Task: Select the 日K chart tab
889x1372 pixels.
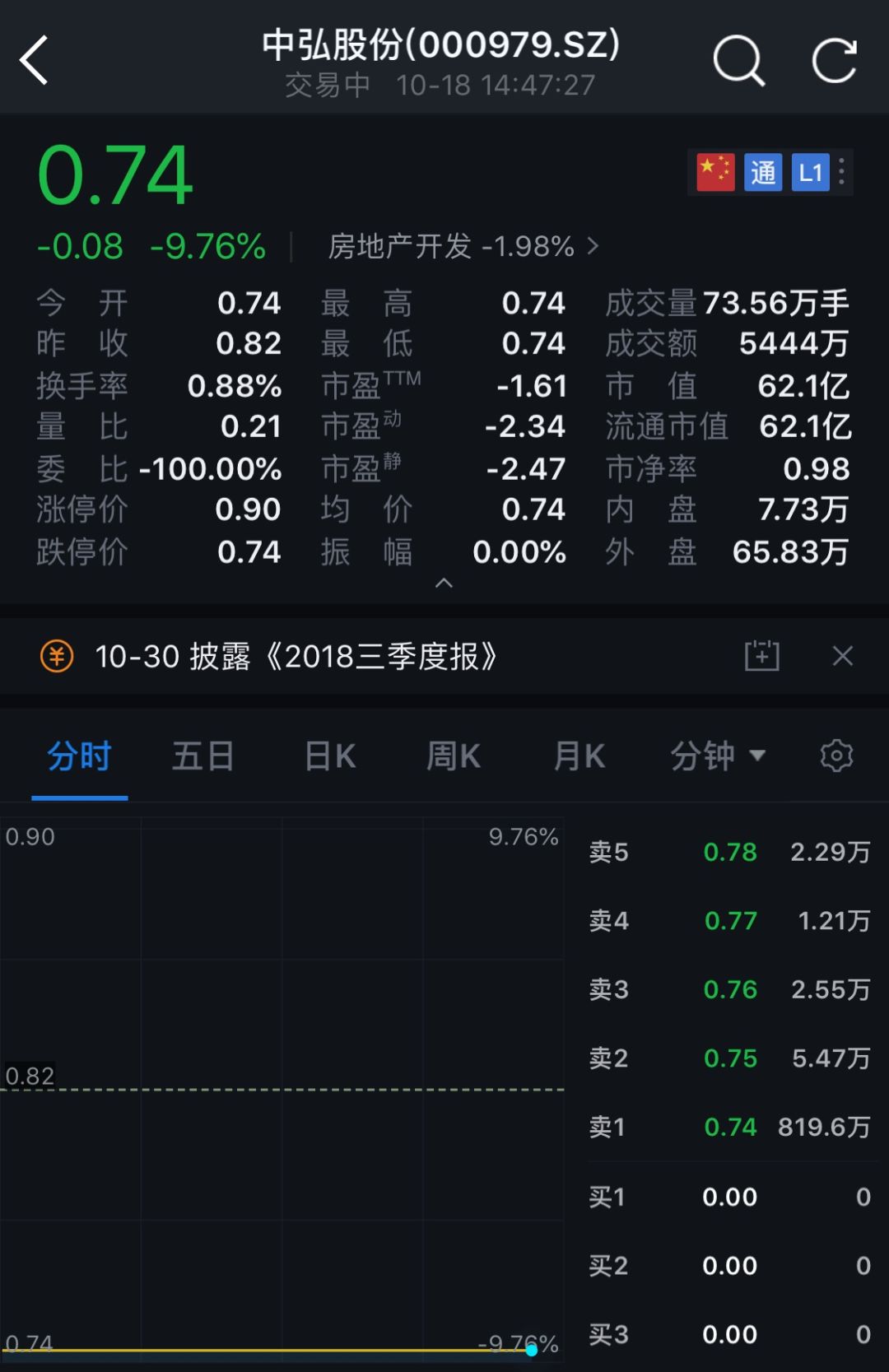Action: tap(330, 756)
